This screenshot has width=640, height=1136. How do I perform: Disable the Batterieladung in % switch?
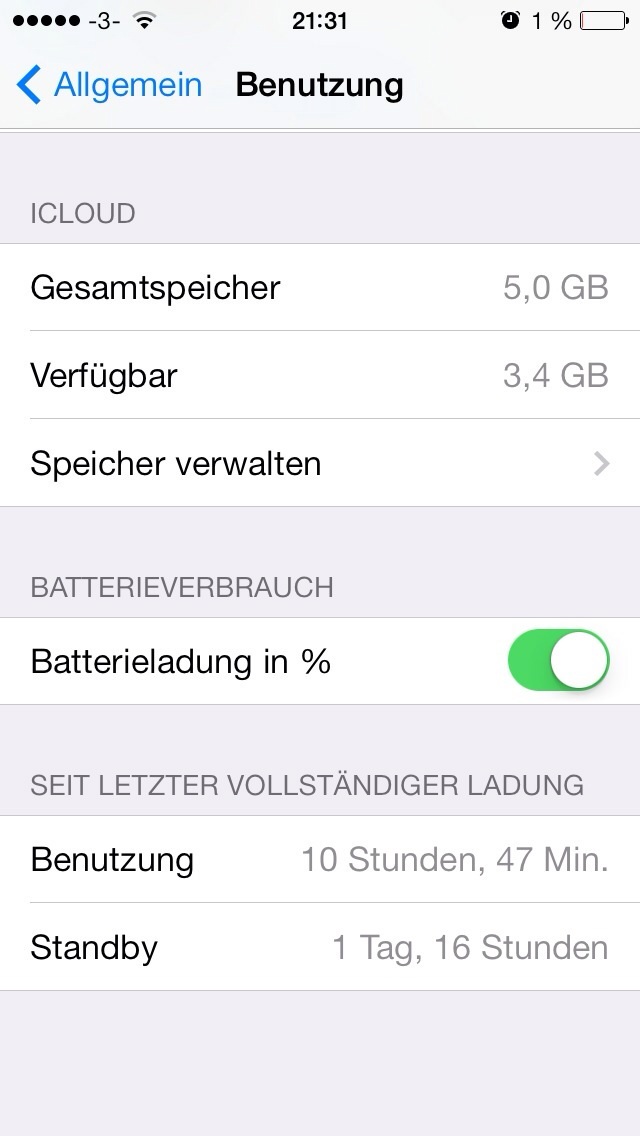(558, 661)
